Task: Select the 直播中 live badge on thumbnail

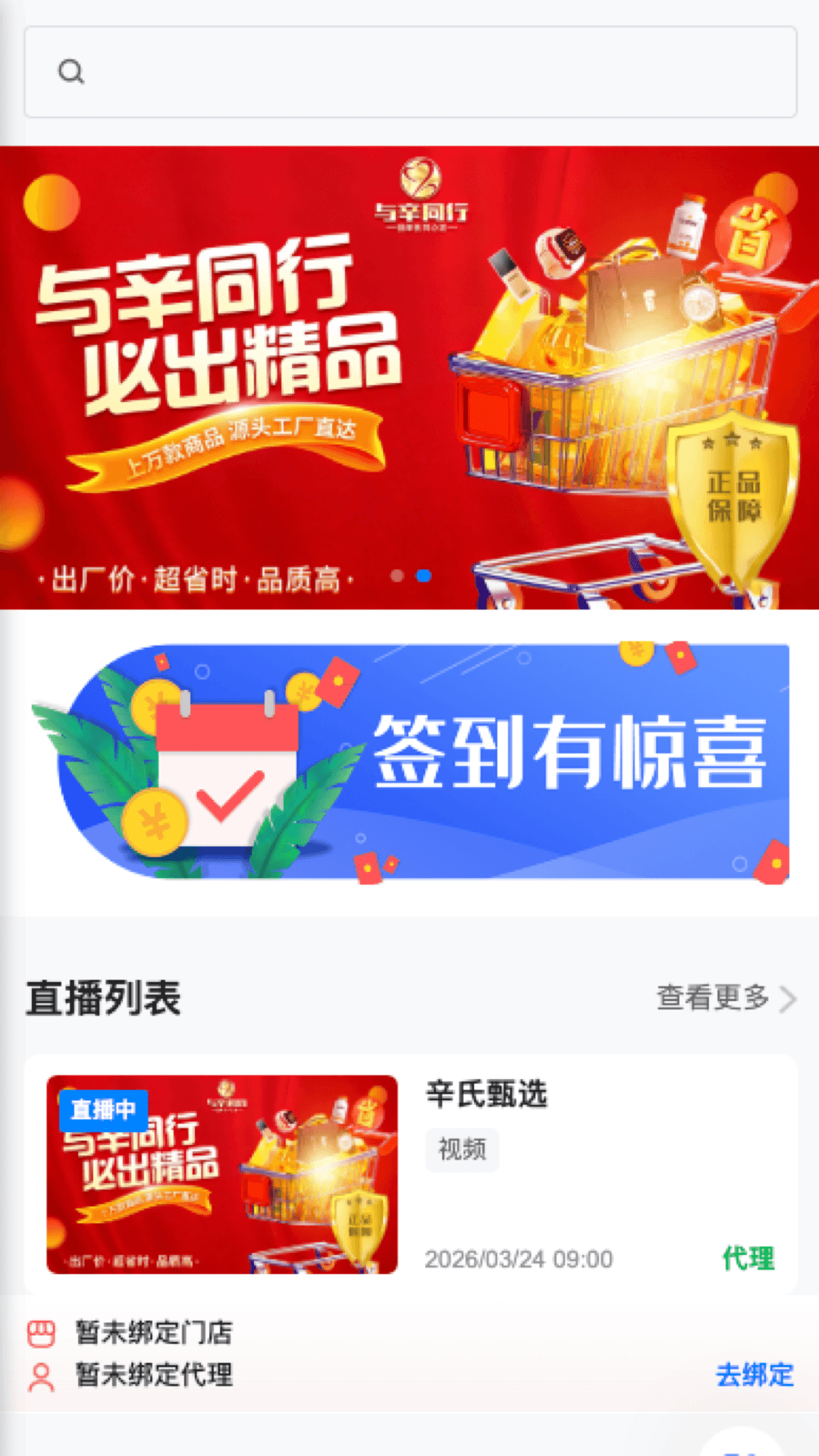Action: pos(104,1109)
